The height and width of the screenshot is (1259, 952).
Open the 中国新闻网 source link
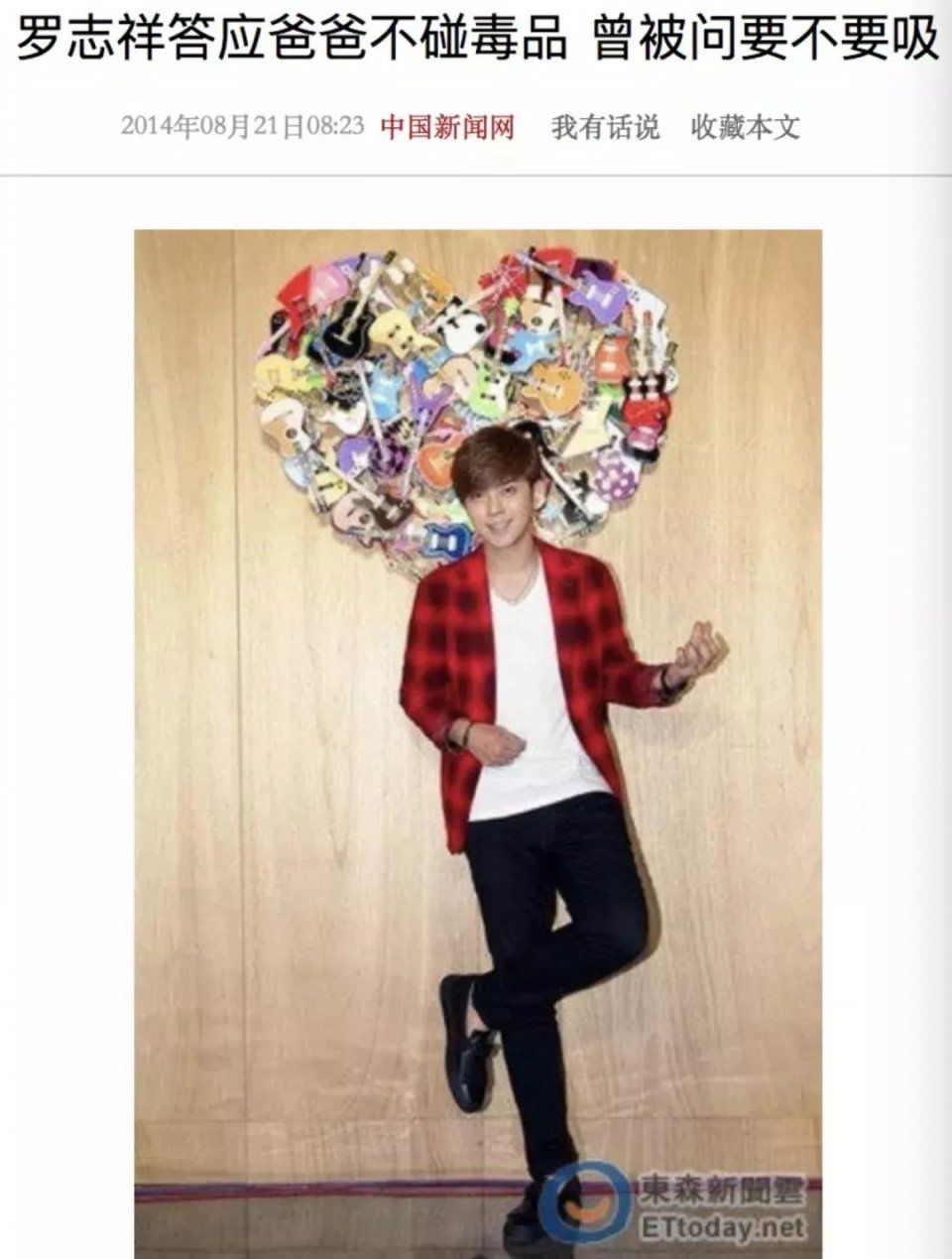click(448, 127)
